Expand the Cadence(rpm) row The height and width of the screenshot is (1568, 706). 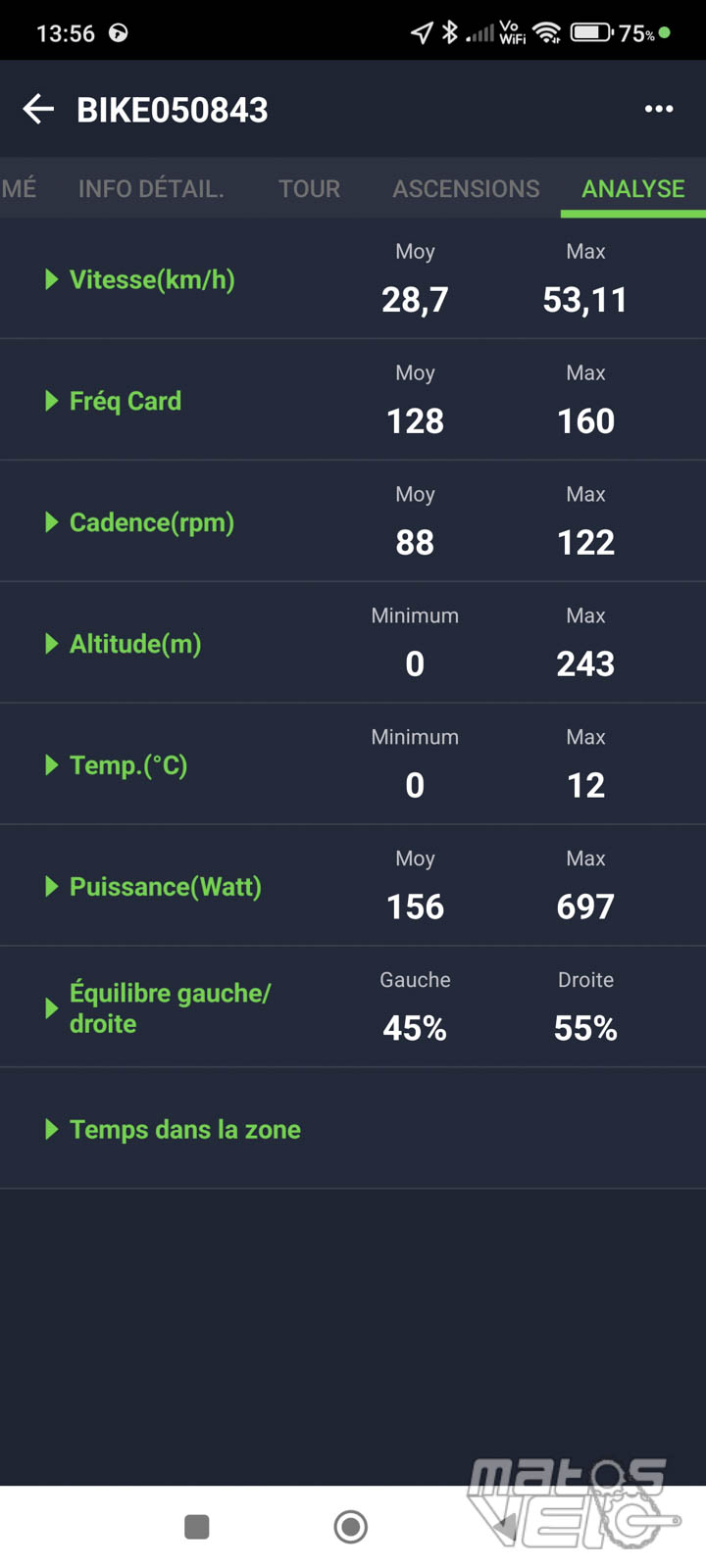click(x=353, y=521)
